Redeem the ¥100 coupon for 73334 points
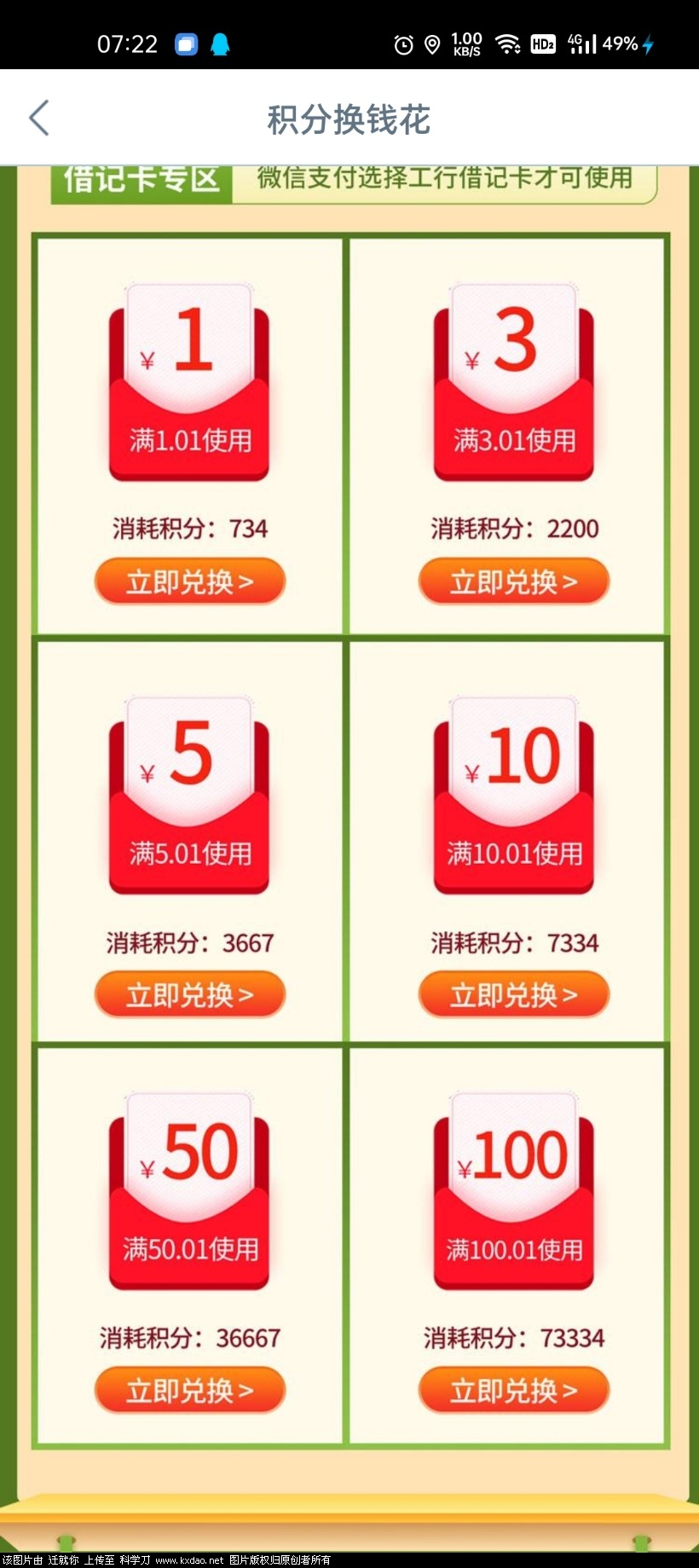This screenshot has width=699, height=1568. (513, 1390)
